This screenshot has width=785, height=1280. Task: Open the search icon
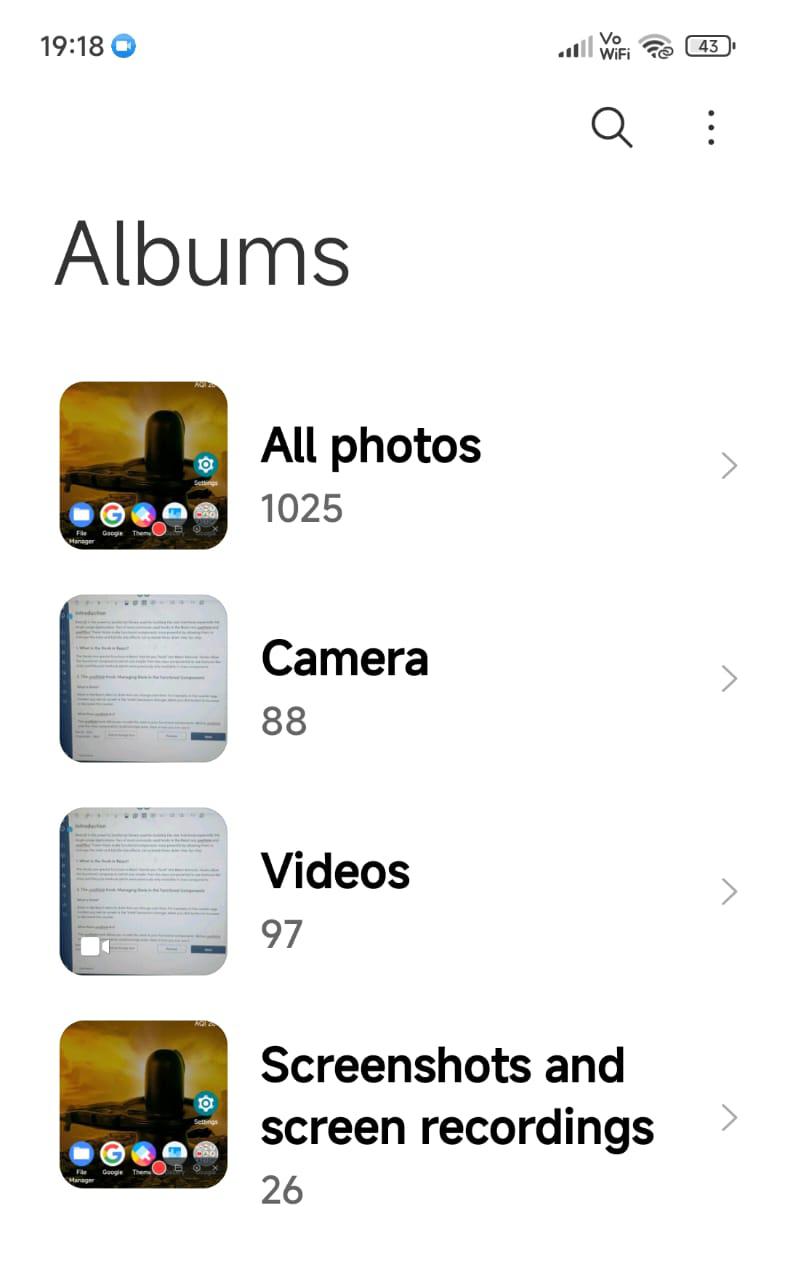611,128
